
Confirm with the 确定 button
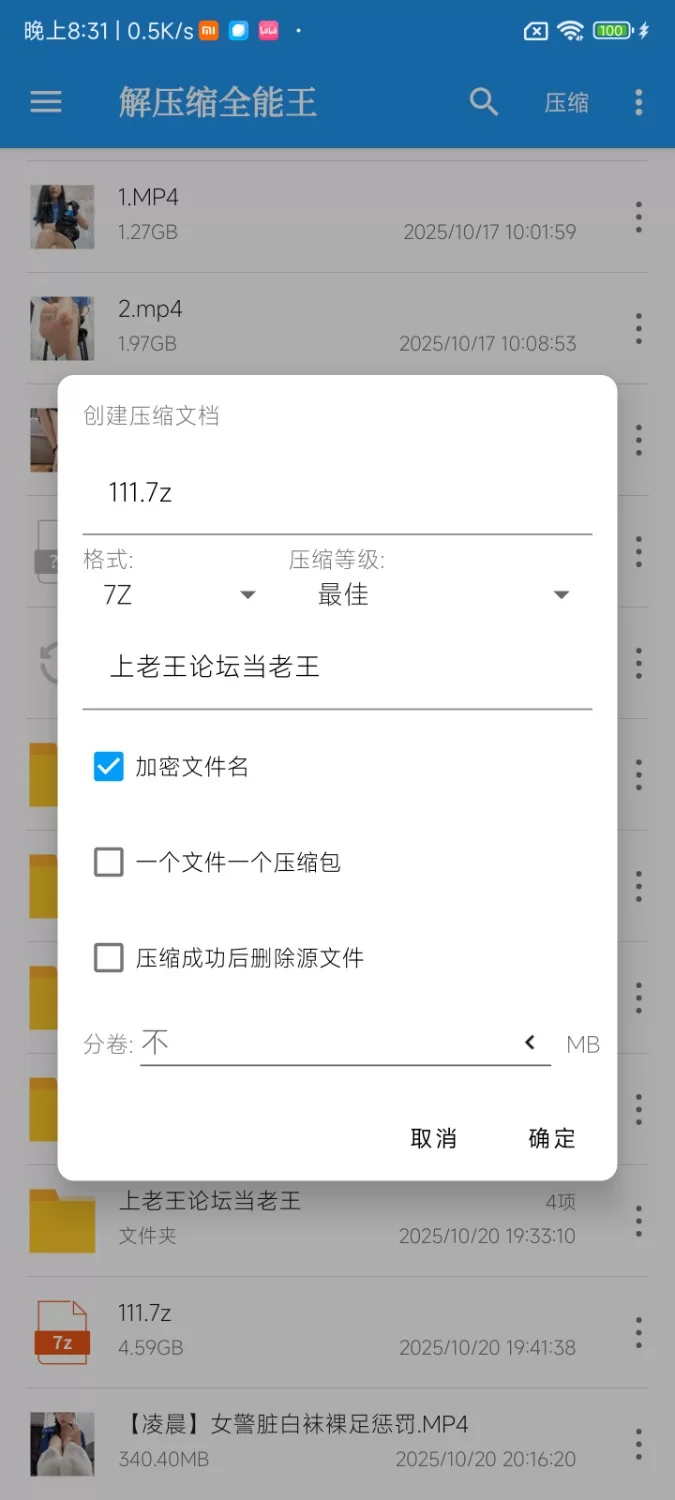coord(552,1138)
